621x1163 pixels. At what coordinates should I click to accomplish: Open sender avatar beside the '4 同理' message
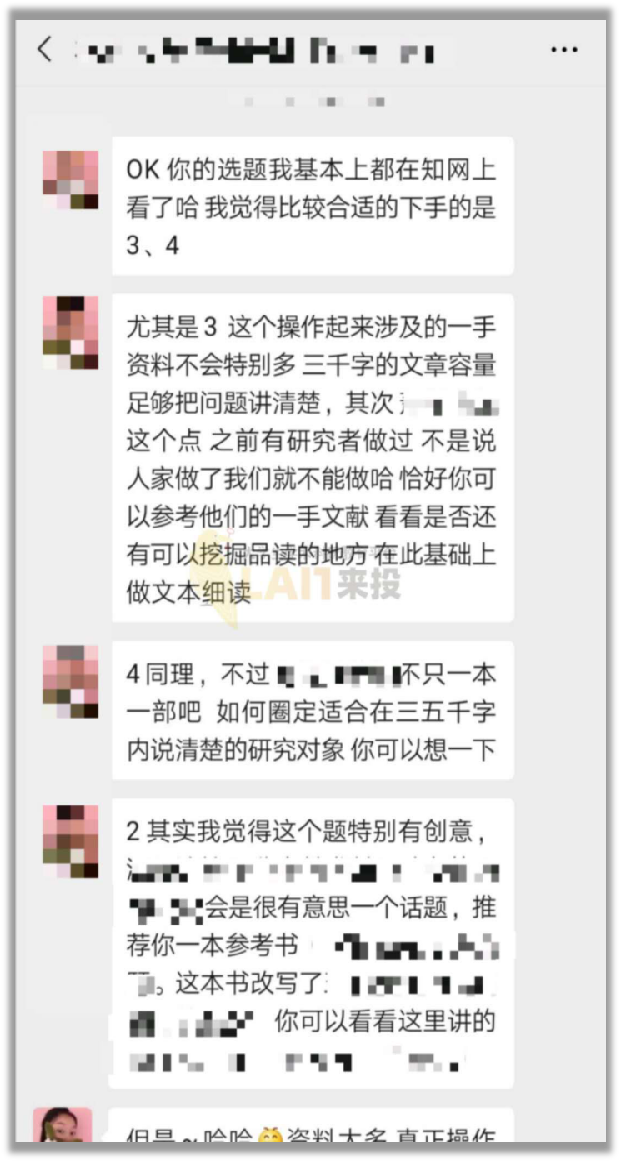pyautogui.click(x=71, y=681)
